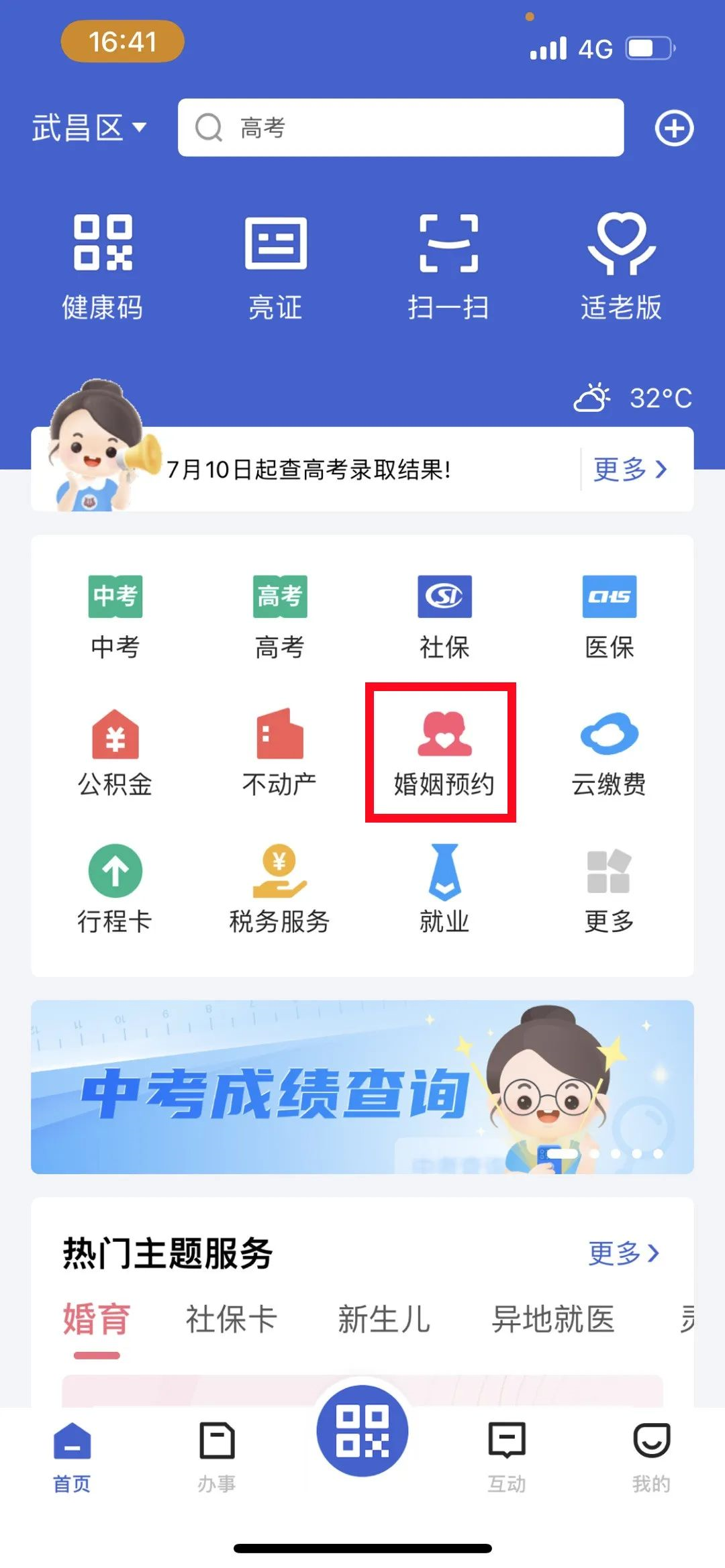Open the 武昌区 district dropdown

tap(89, 127)
